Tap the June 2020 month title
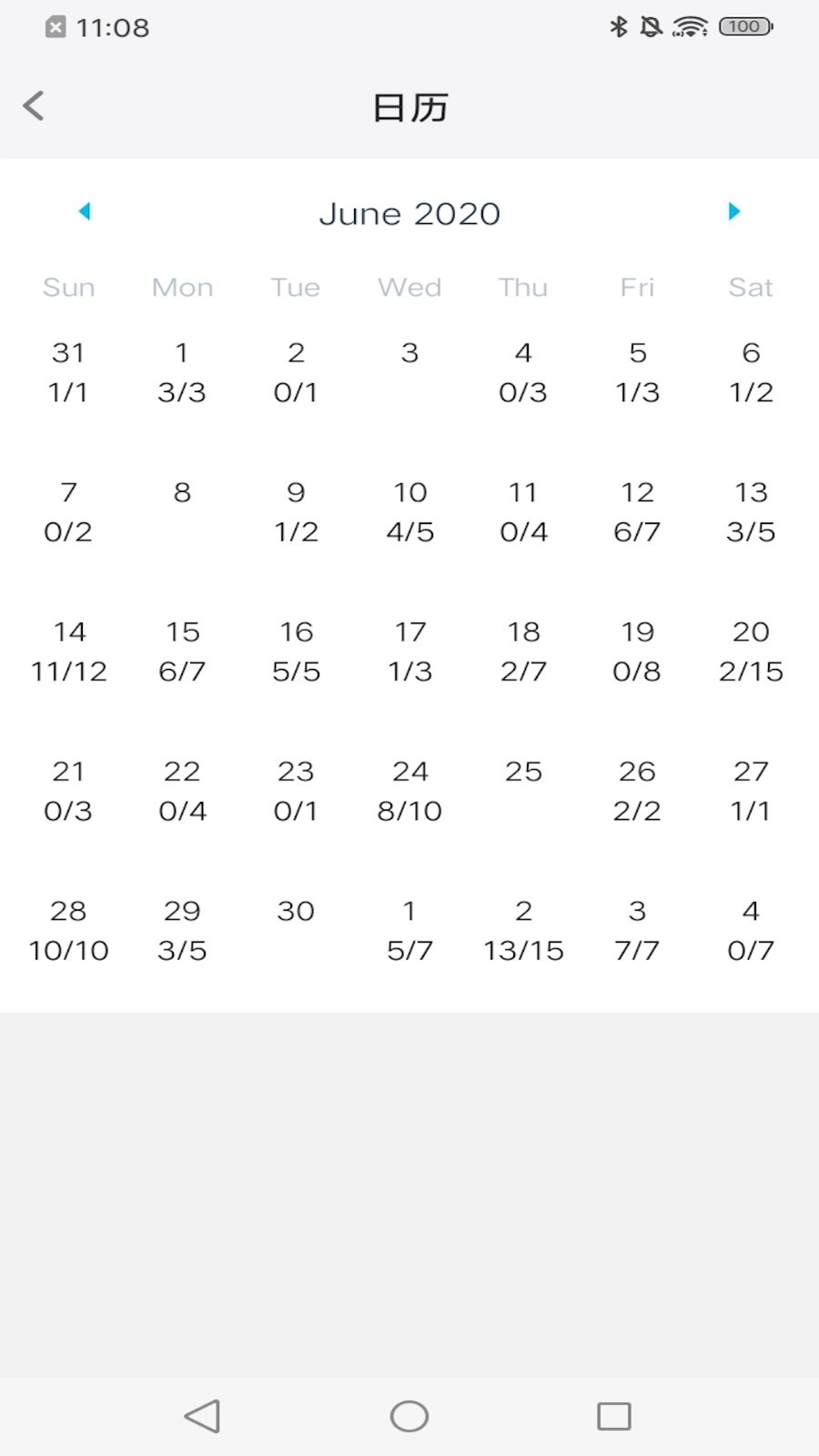This screenshot has height=1456, width=819. (x=409, y=213)
